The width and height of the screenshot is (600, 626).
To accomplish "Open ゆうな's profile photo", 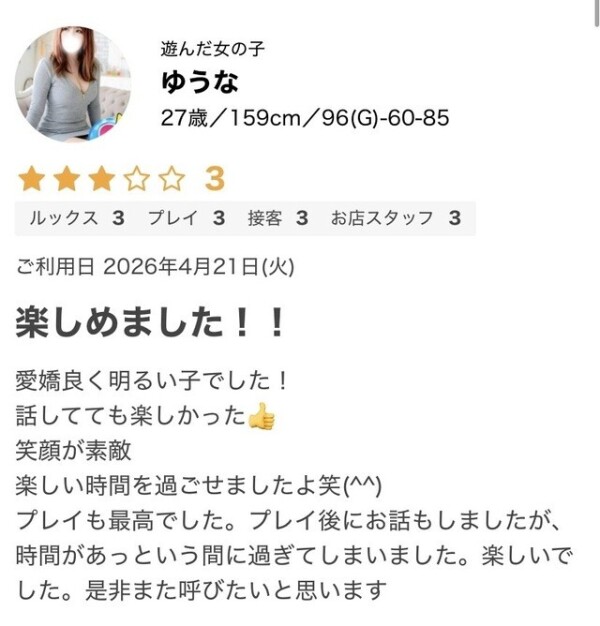I will coord(72,84).
